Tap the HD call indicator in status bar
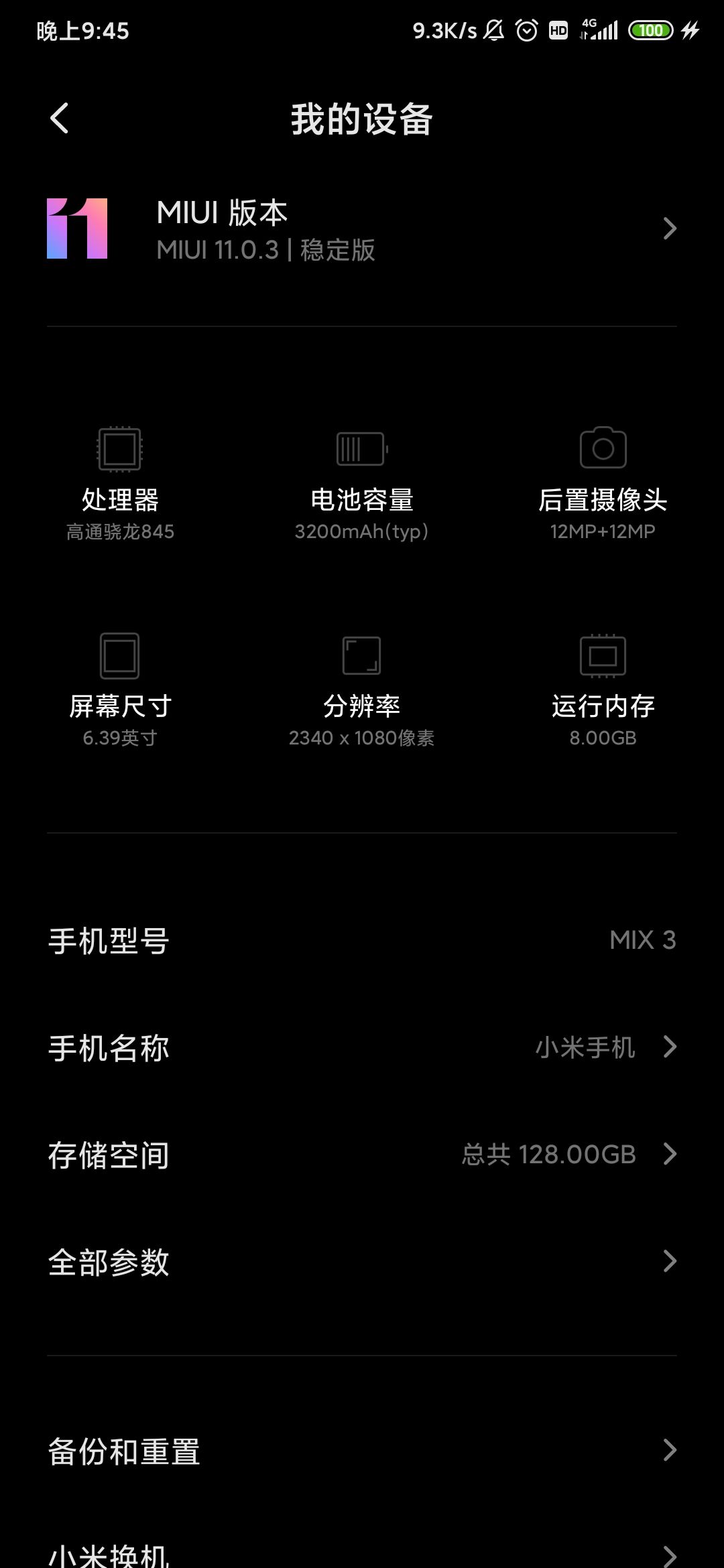 pyautogui.click(x=557, y=30)
